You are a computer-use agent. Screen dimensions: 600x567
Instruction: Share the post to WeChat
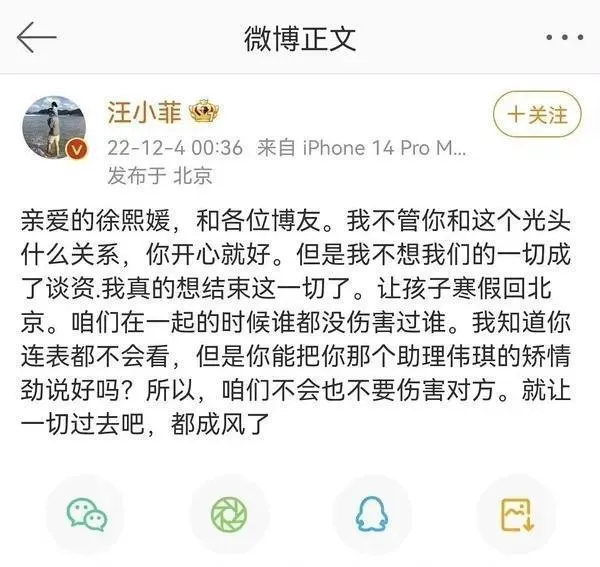[x=88, y=514]
